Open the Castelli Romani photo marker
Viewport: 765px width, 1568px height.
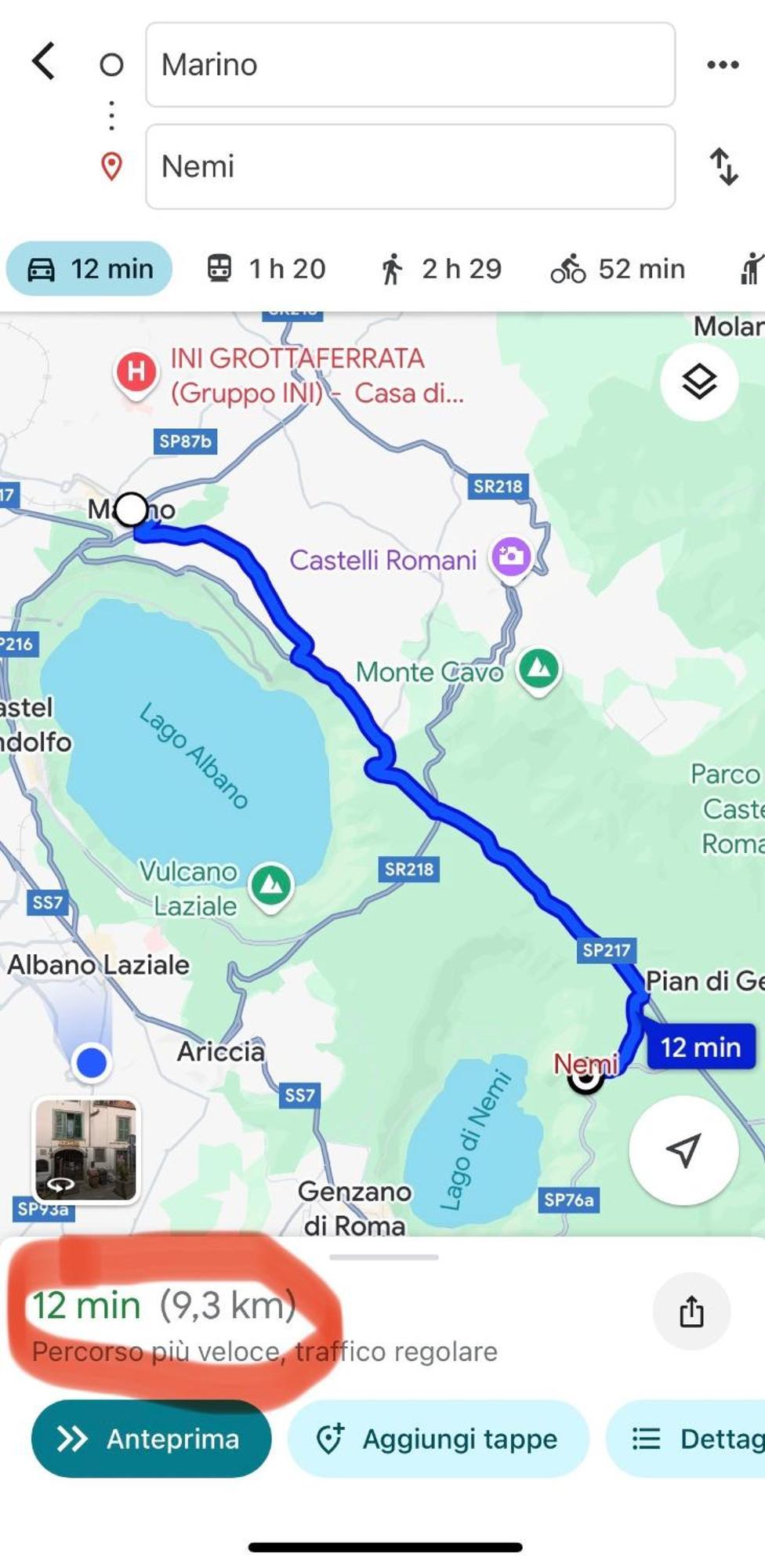(x=511, y=557)
